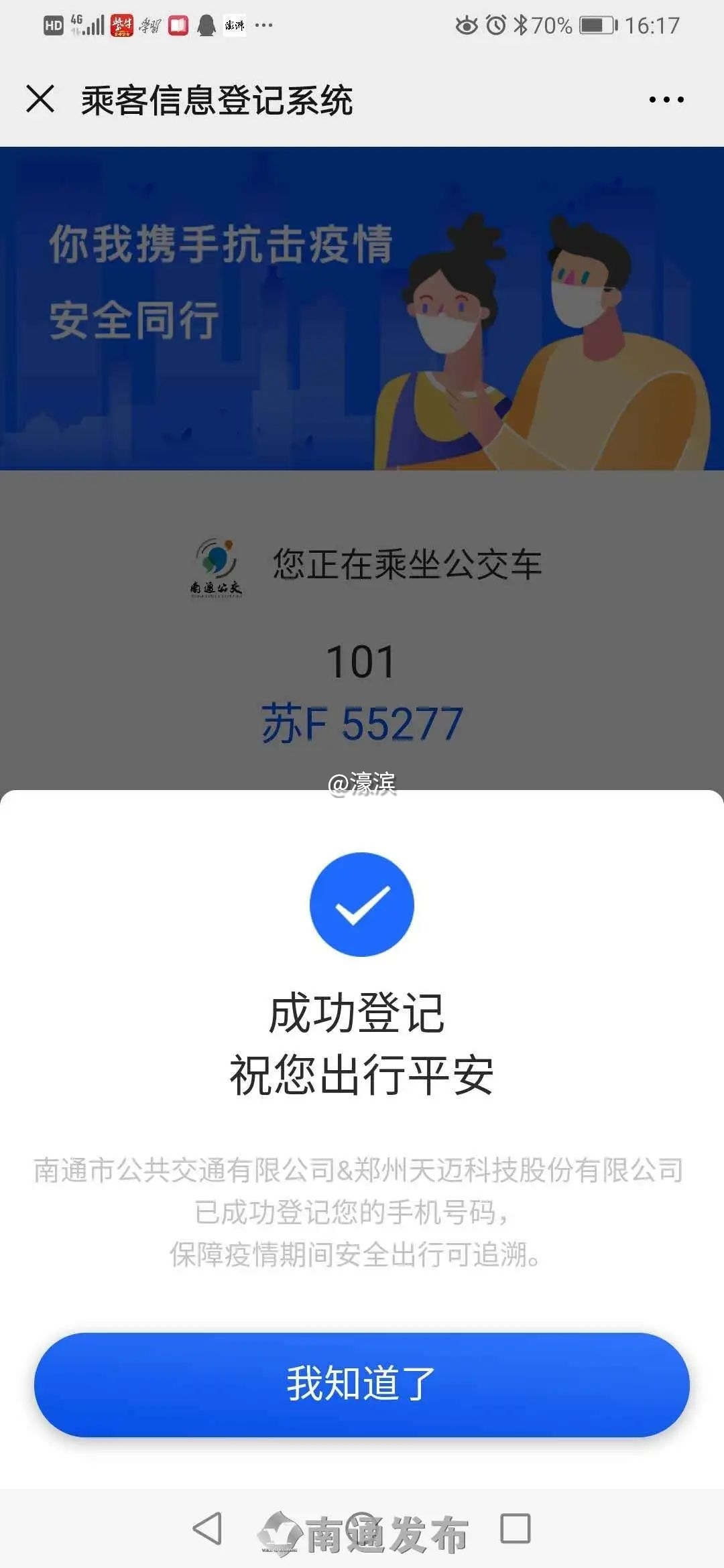
Task: Tap the 我知道了 confirmation button
Action: tap(362, 1384)
